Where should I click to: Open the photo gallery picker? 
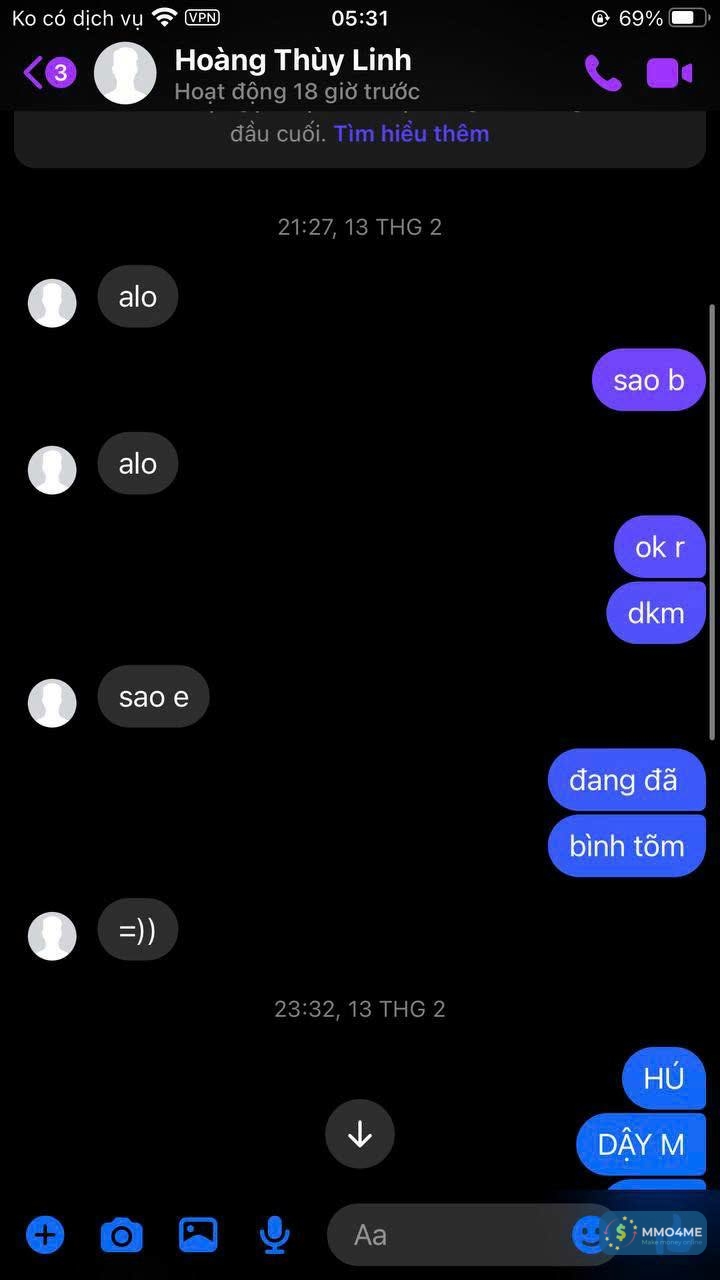[198, 1235]
